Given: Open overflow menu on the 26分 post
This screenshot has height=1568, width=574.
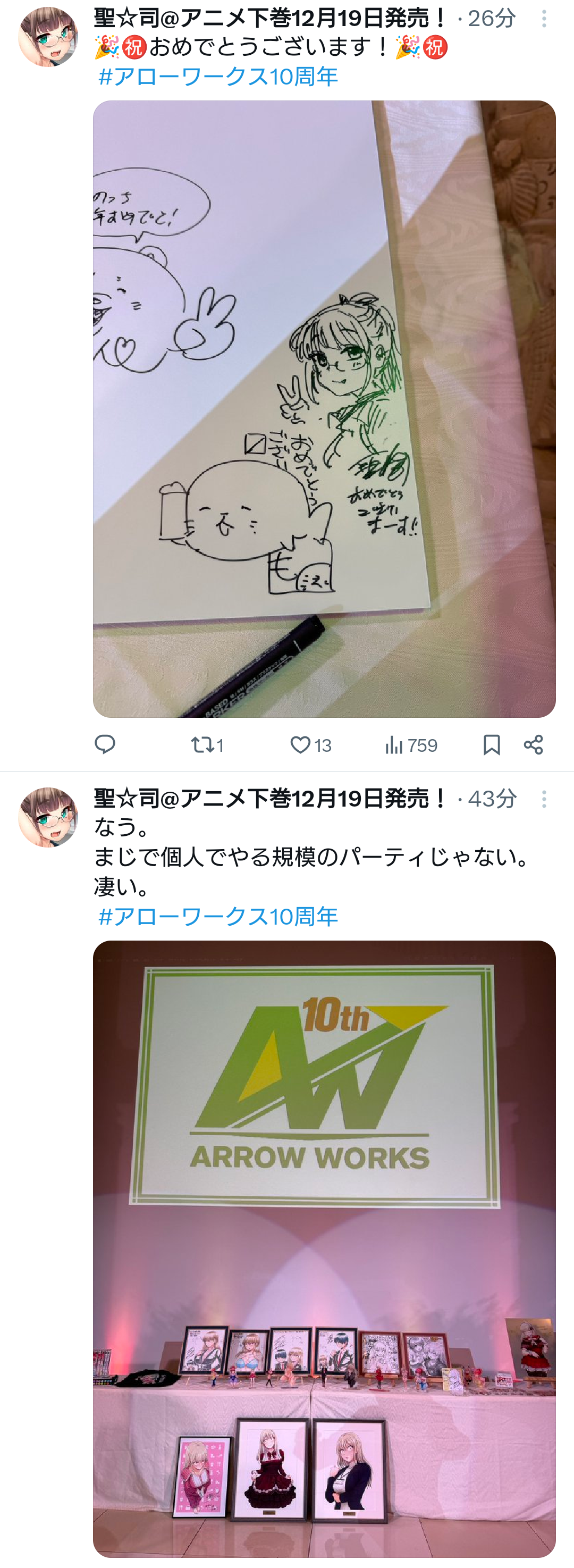Looking at the screenshot, I should pyautogui.click(x=544, y=19).
